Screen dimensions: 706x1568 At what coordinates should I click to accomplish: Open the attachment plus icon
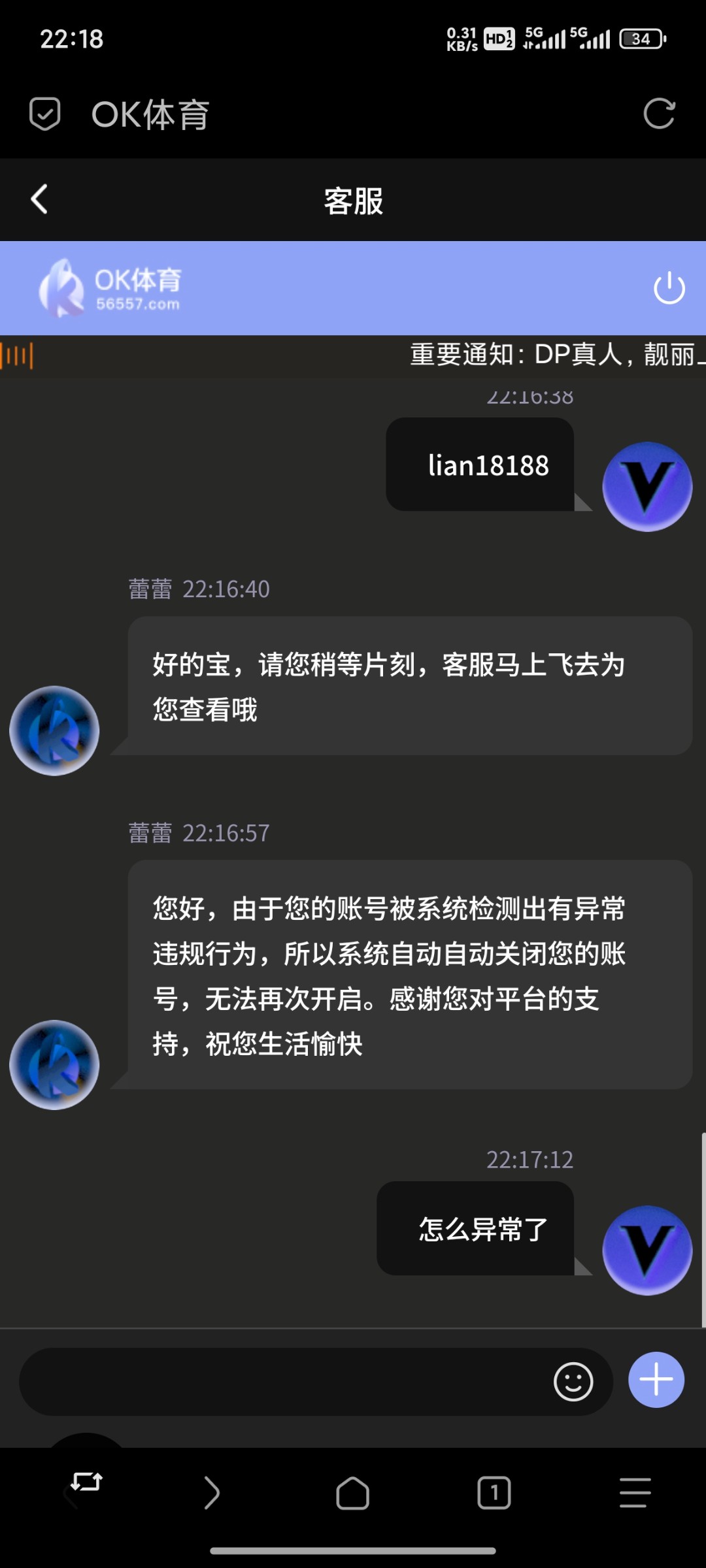click(656, 1380)
